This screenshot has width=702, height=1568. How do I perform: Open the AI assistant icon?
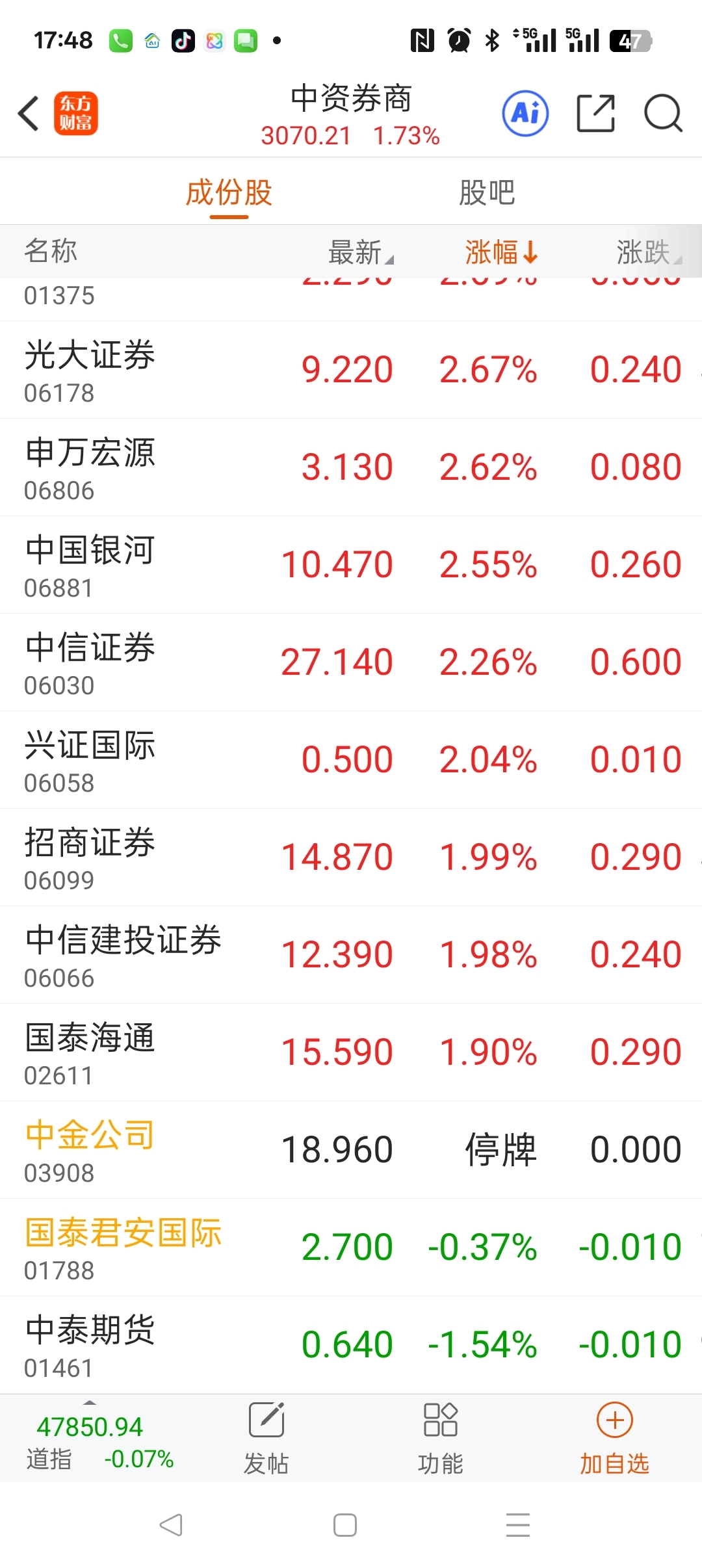tap(525, 114)
